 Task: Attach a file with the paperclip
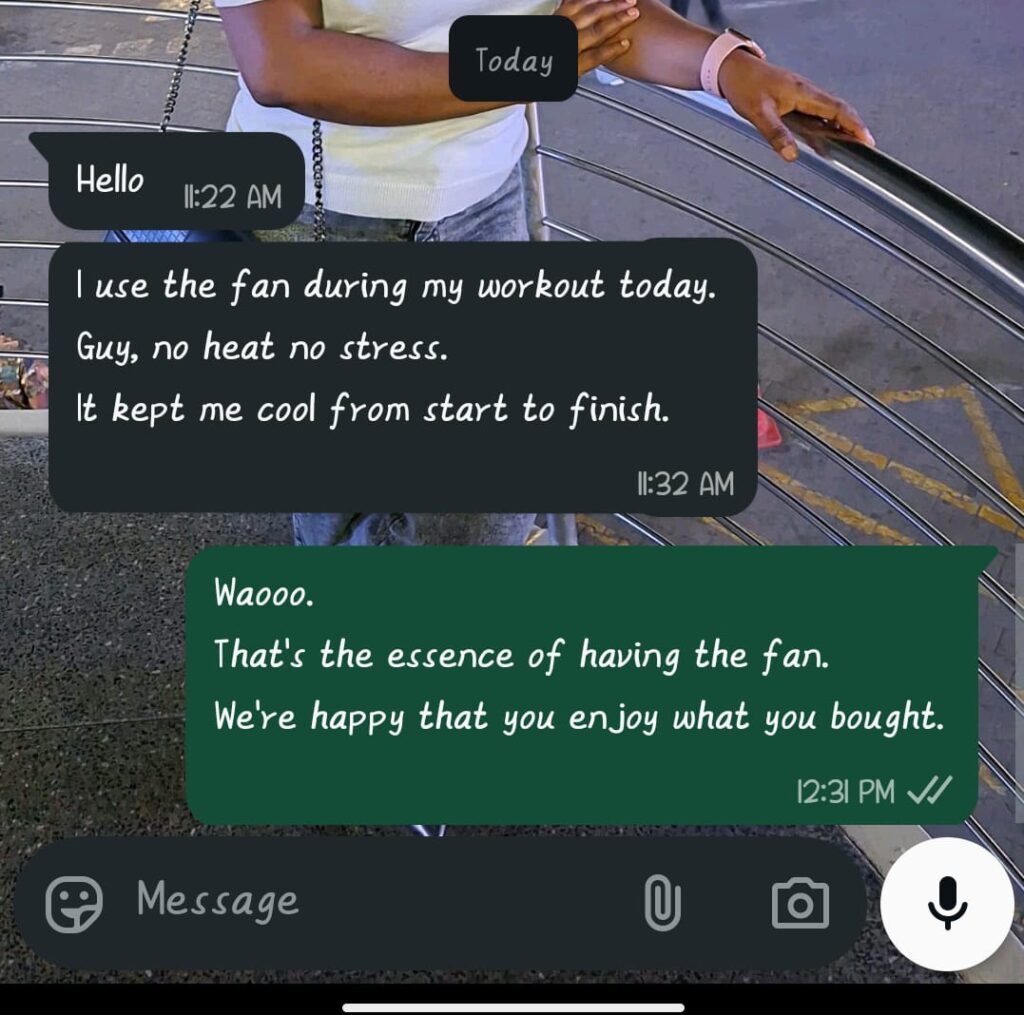coord(662,903)
